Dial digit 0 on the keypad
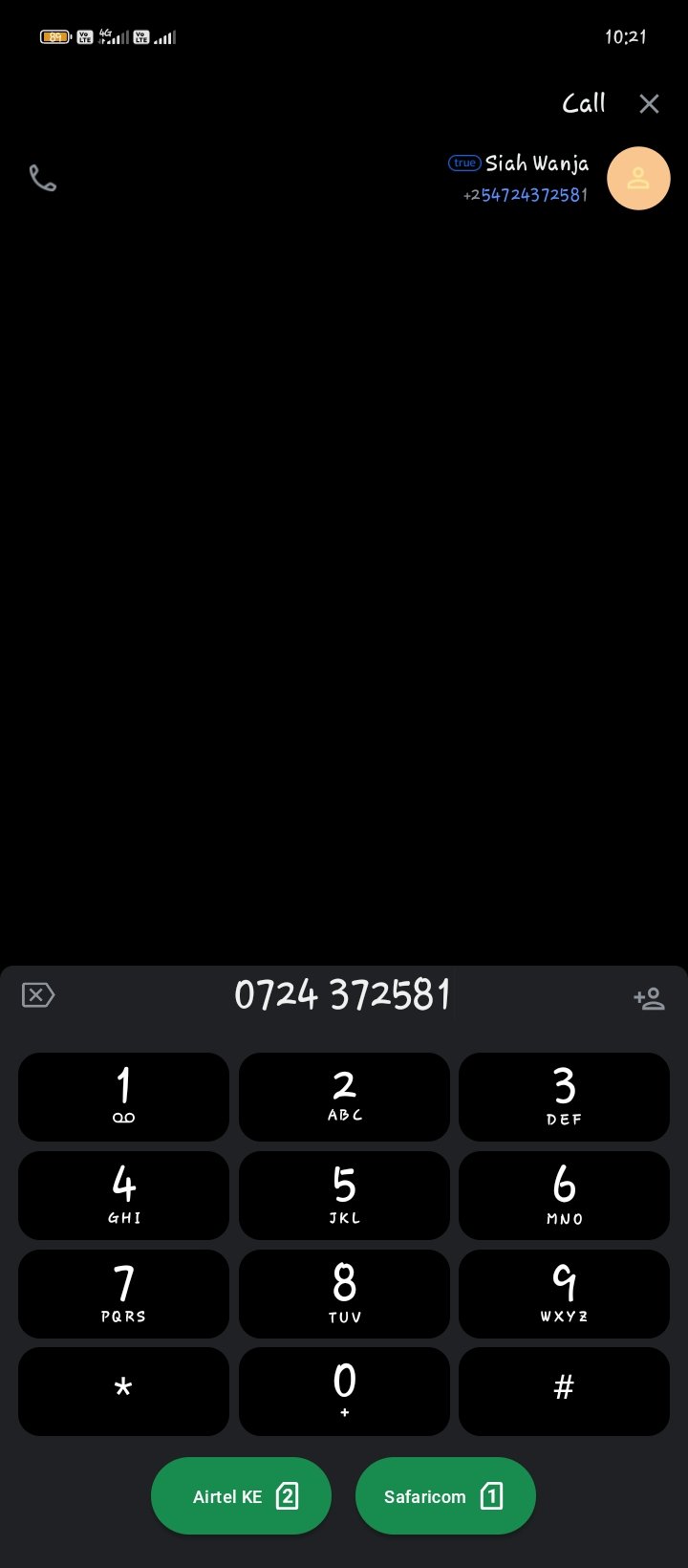The height and width of the screenshot is (1568, 688). 344,1391
